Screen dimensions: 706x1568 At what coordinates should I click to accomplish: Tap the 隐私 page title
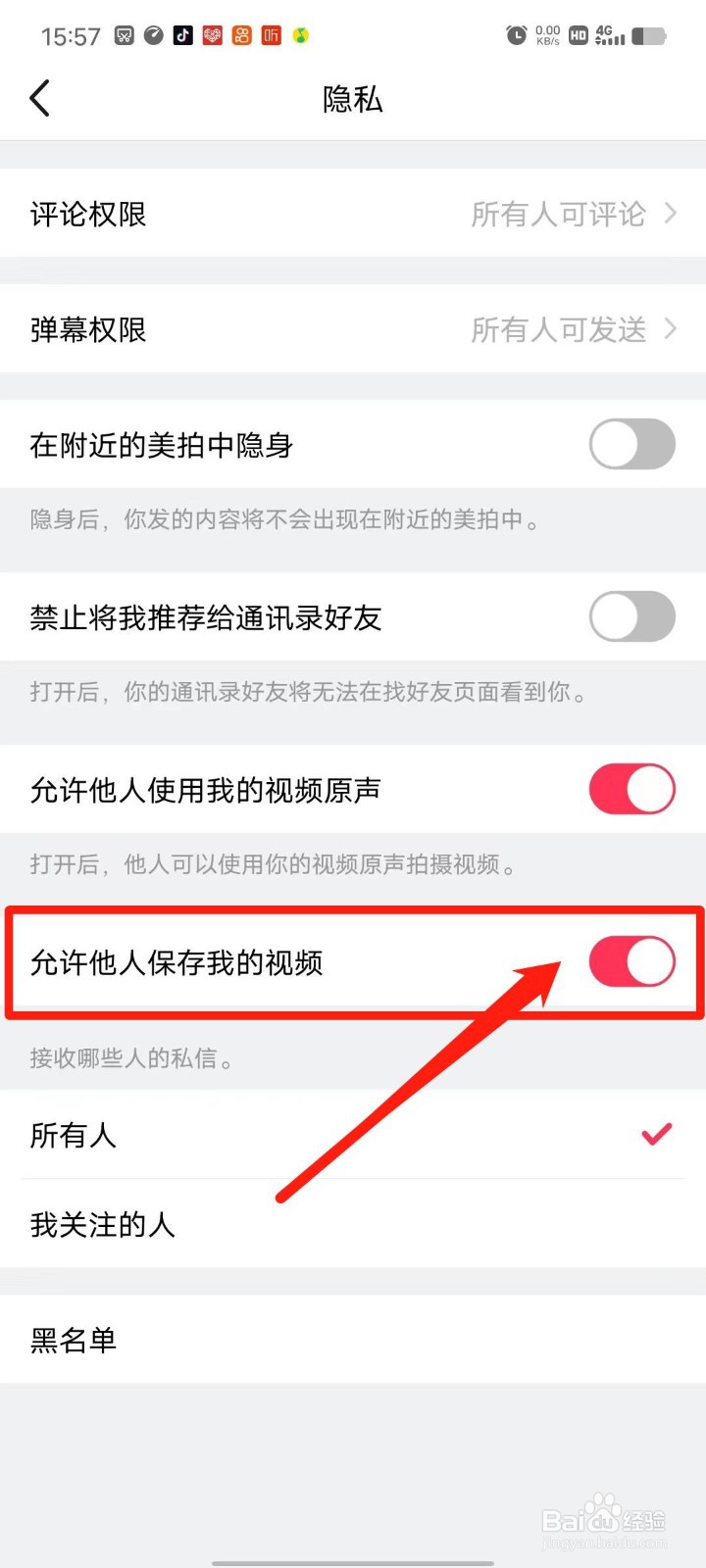353,98
